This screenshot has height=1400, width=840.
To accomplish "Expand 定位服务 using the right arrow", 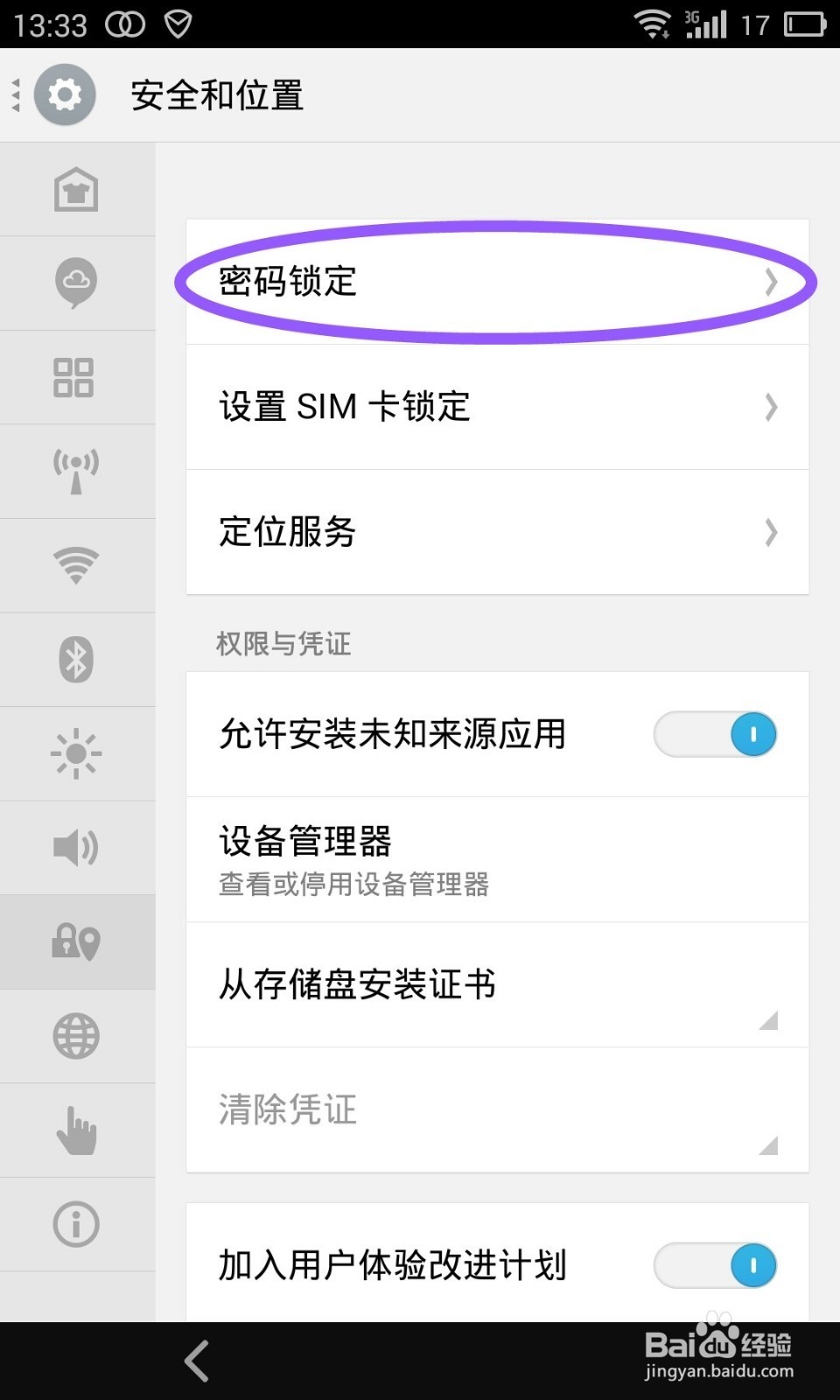I will coord(771,532).
